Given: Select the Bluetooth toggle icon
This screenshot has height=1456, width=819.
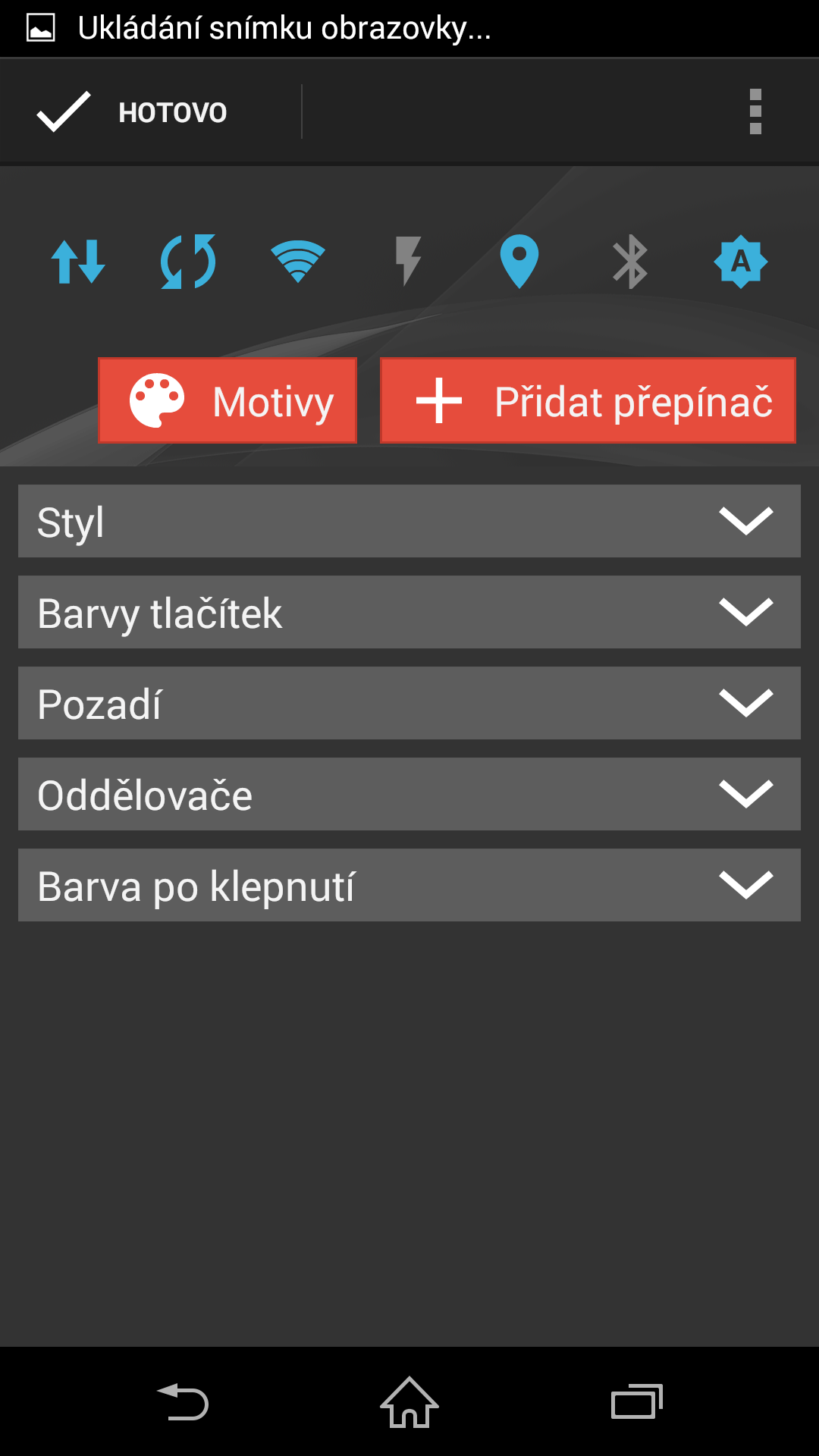Looking at the screenshot, I should coord(630,262).
